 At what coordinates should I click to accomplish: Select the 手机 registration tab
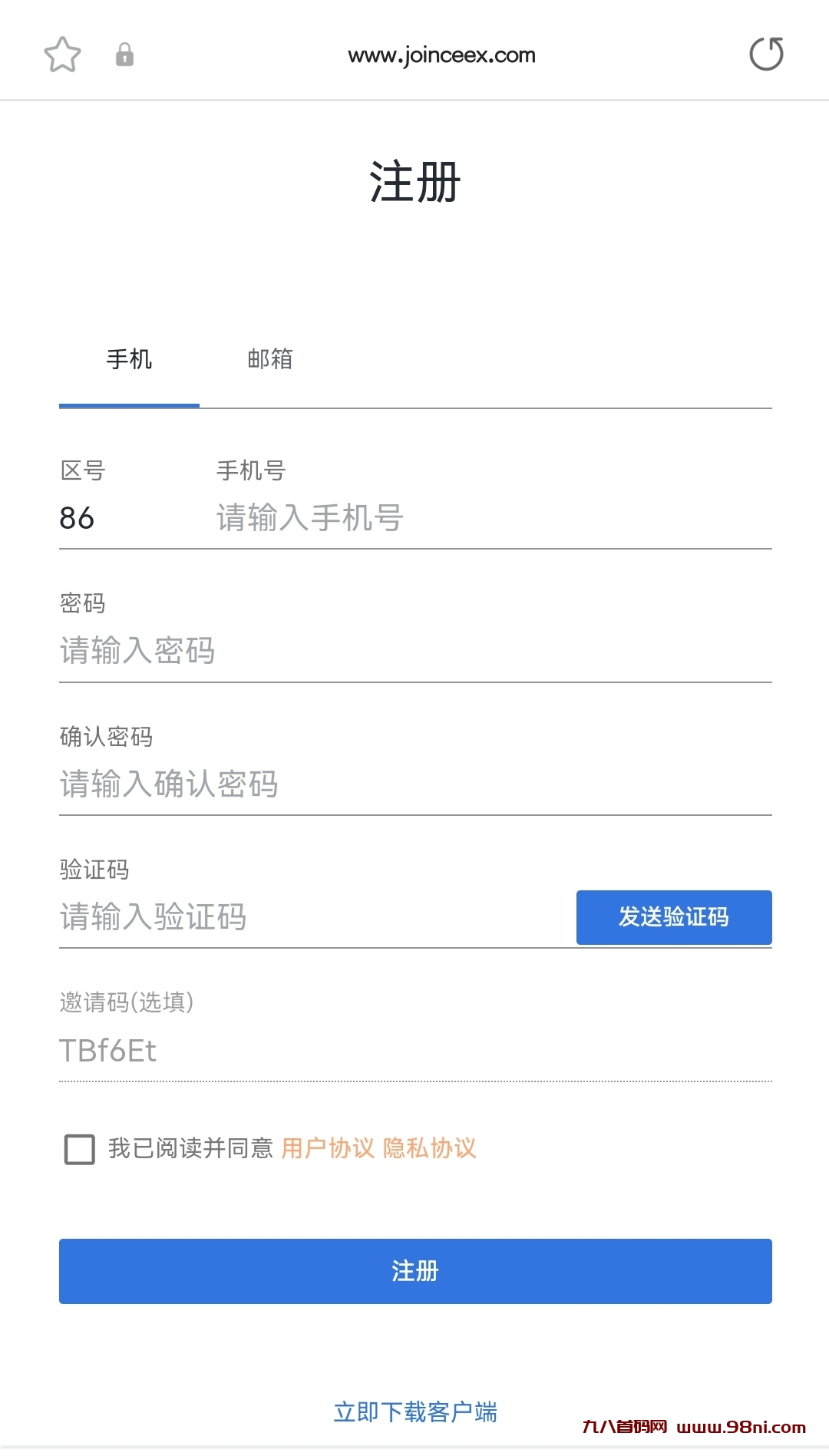129,359
